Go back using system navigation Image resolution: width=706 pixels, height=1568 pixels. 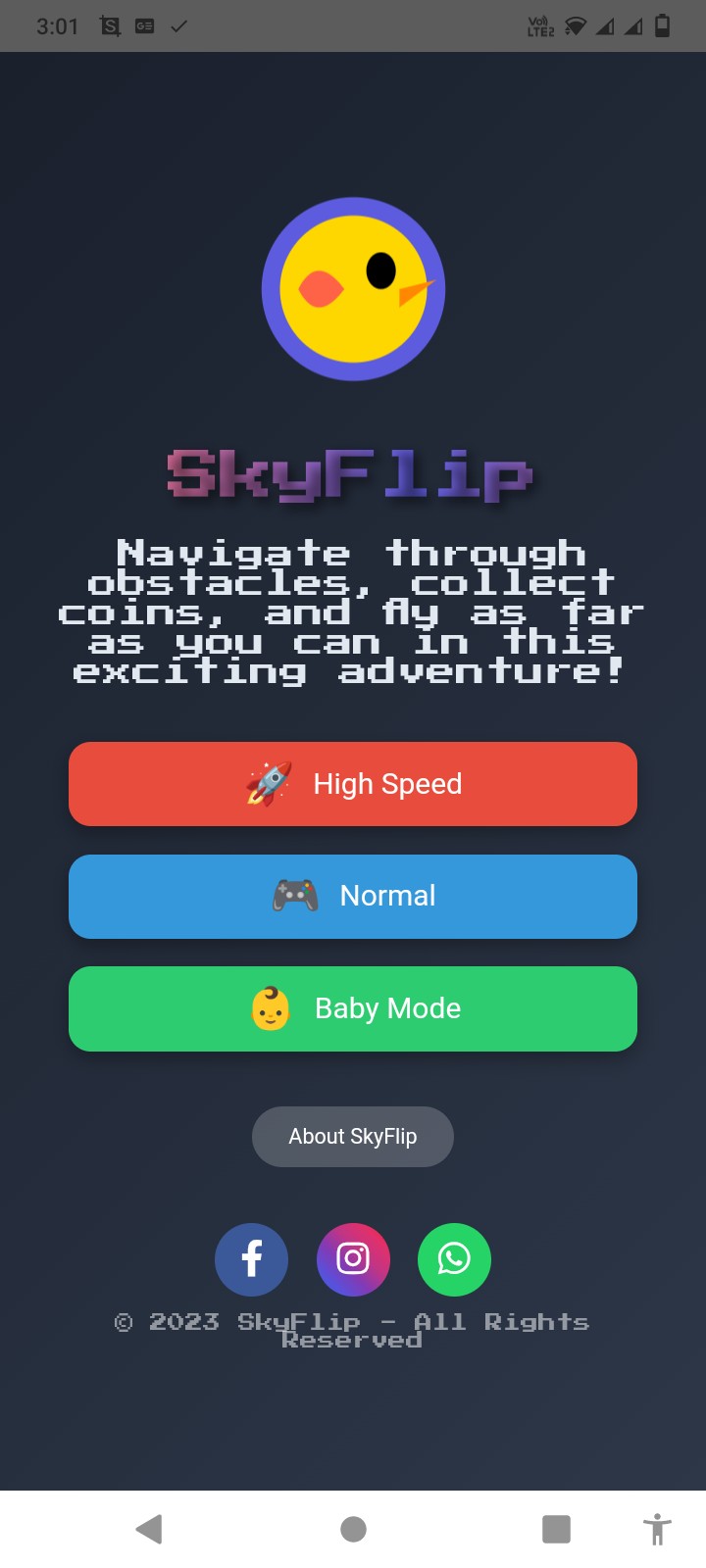click(149, 1529)
